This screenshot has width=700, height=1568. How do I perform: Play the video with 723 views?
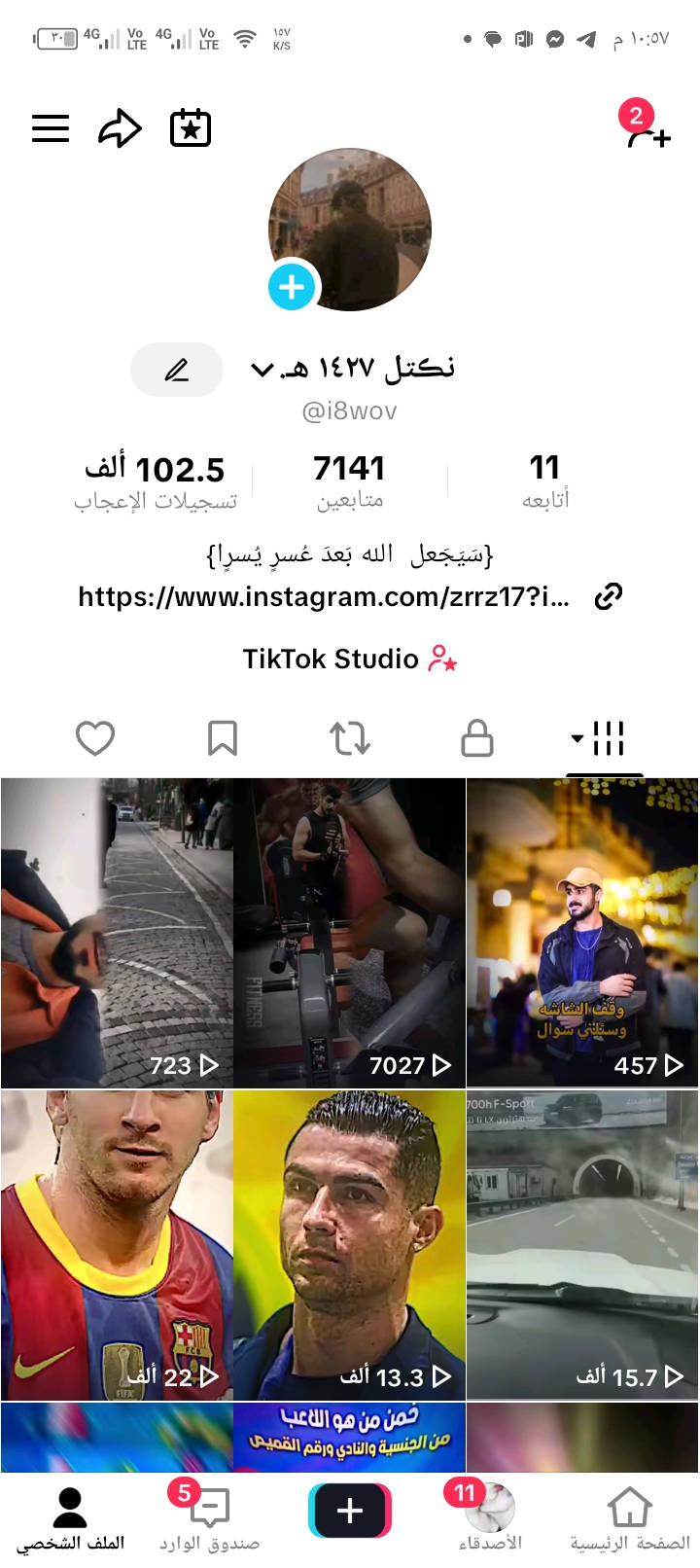pos(117,932)
